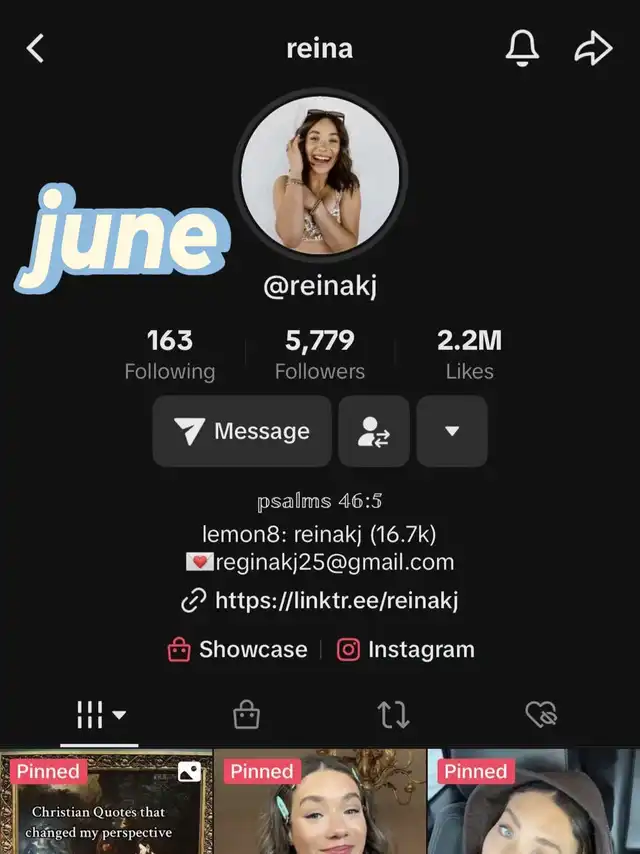Send a Message to reina

tap(242, 431)
